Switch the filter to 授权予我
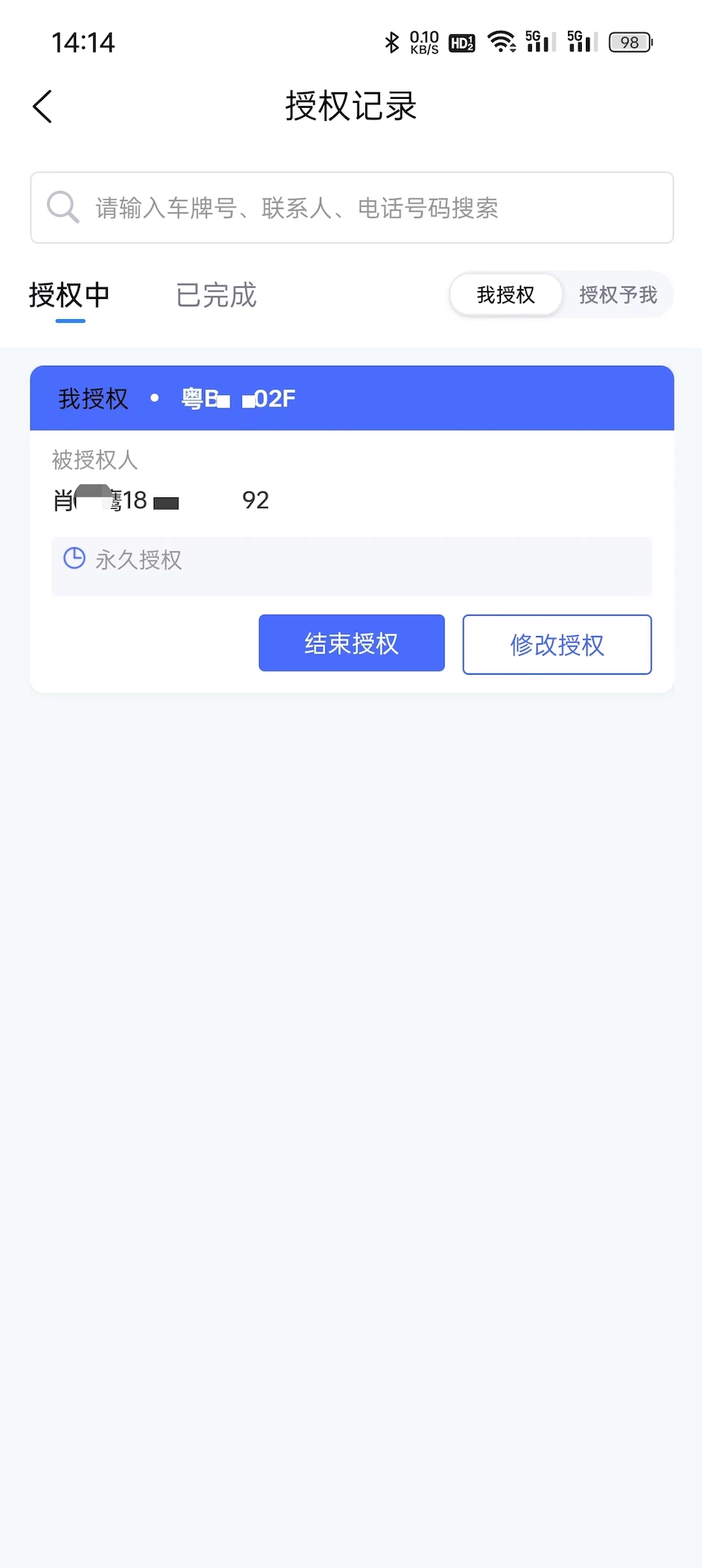 [x=618, y=295]
